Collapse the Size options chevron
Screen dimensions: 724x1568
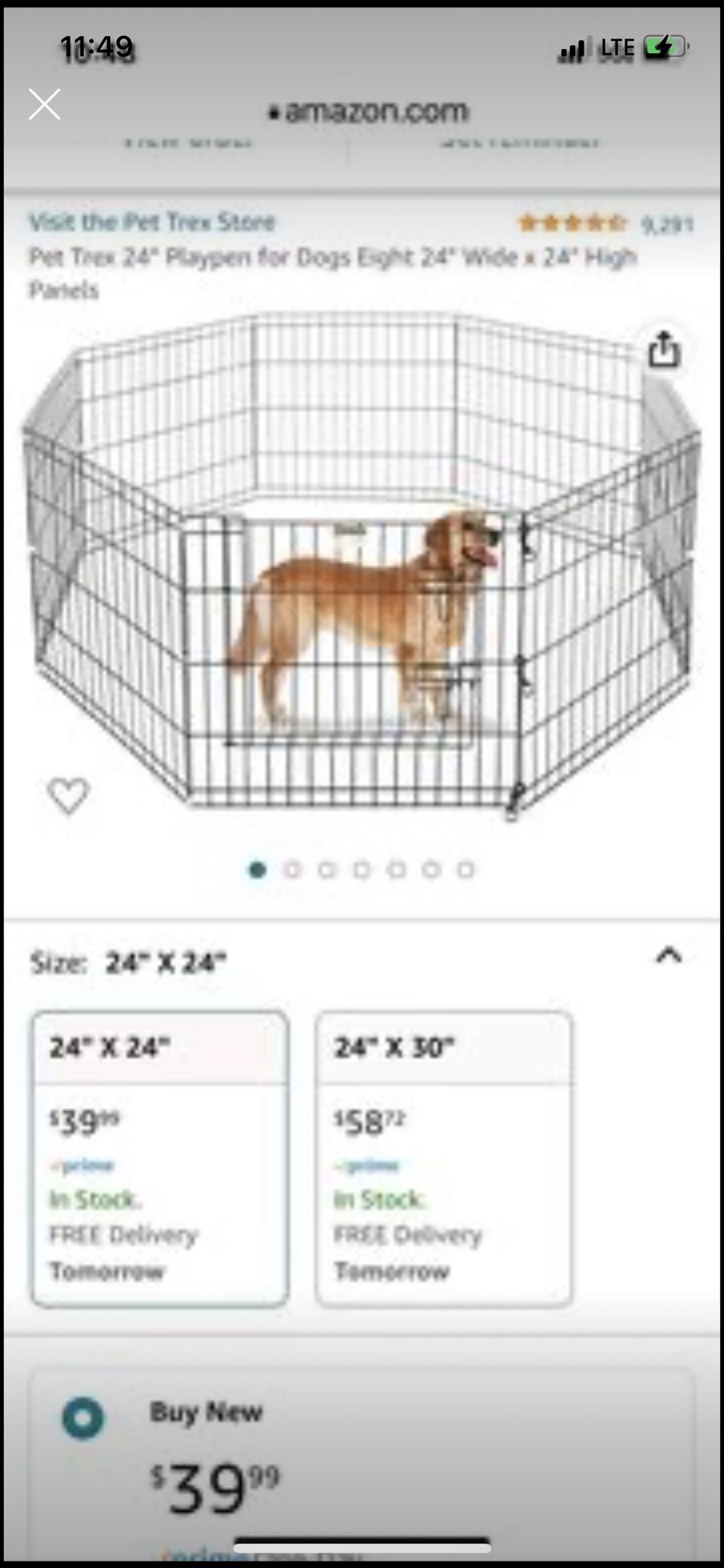coord(668,955)
